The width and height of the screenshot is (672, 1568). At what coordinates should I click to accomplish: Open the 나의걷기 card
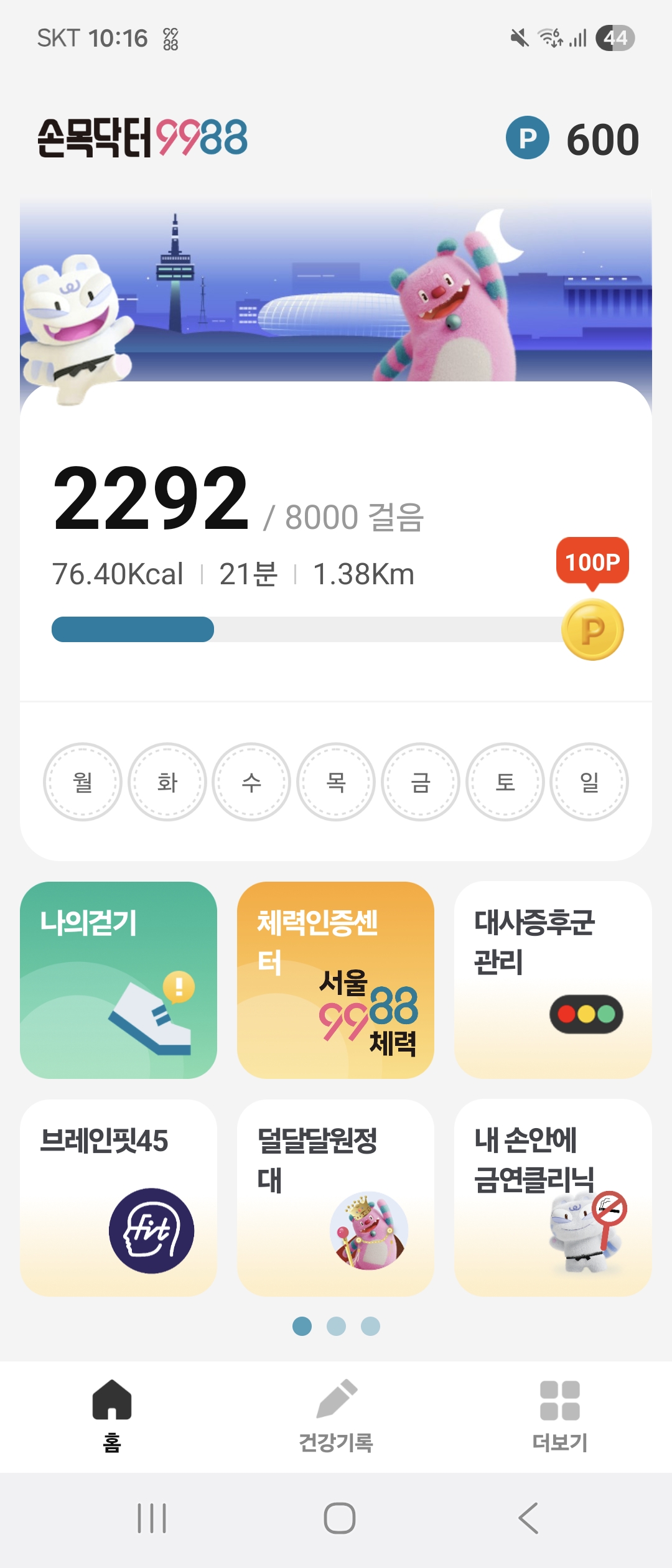point(118,979)
